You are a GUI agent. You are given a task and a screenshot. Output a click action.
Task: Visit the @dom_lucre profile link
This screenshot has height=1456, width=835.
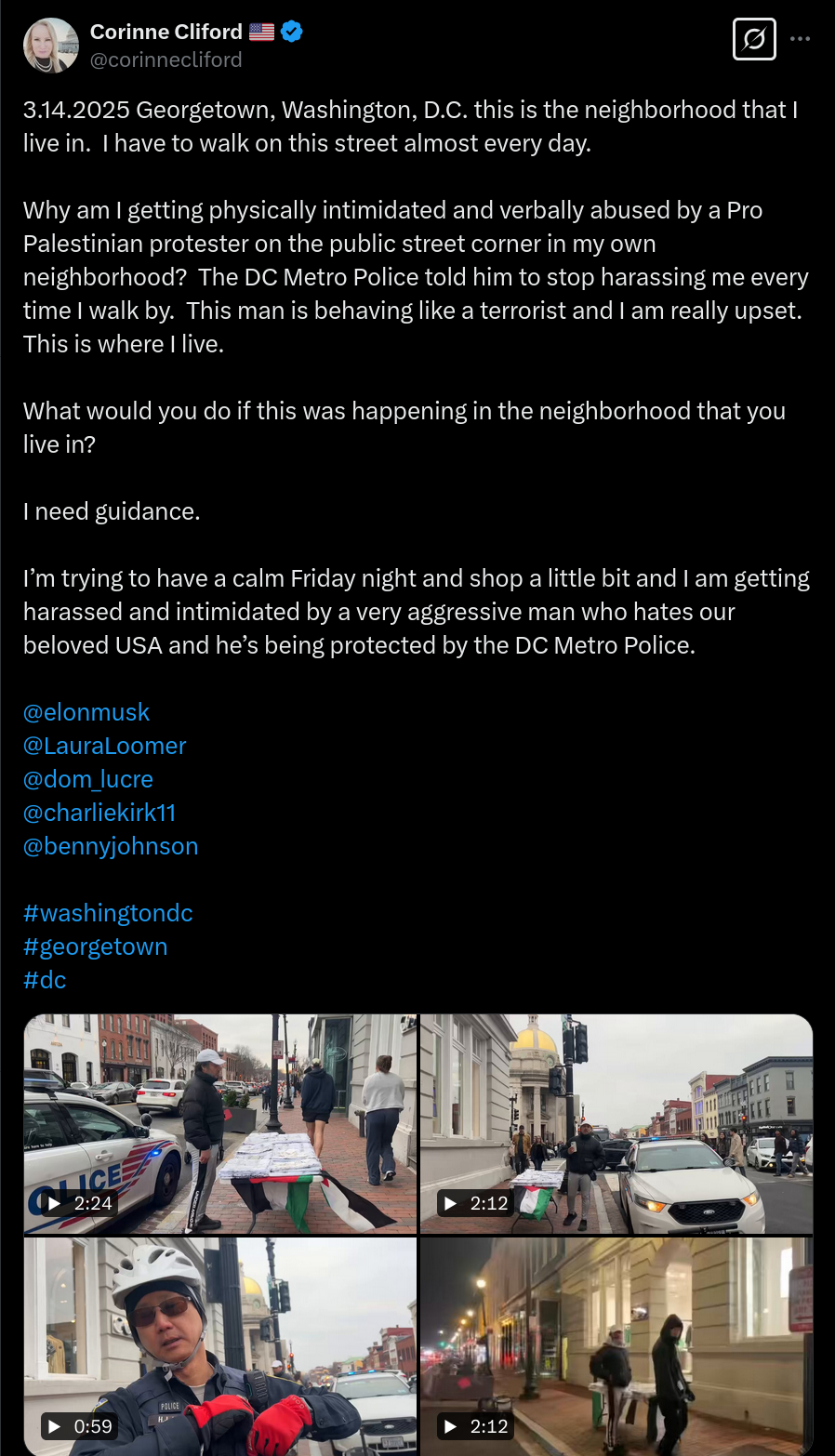(x=88, y=779)
